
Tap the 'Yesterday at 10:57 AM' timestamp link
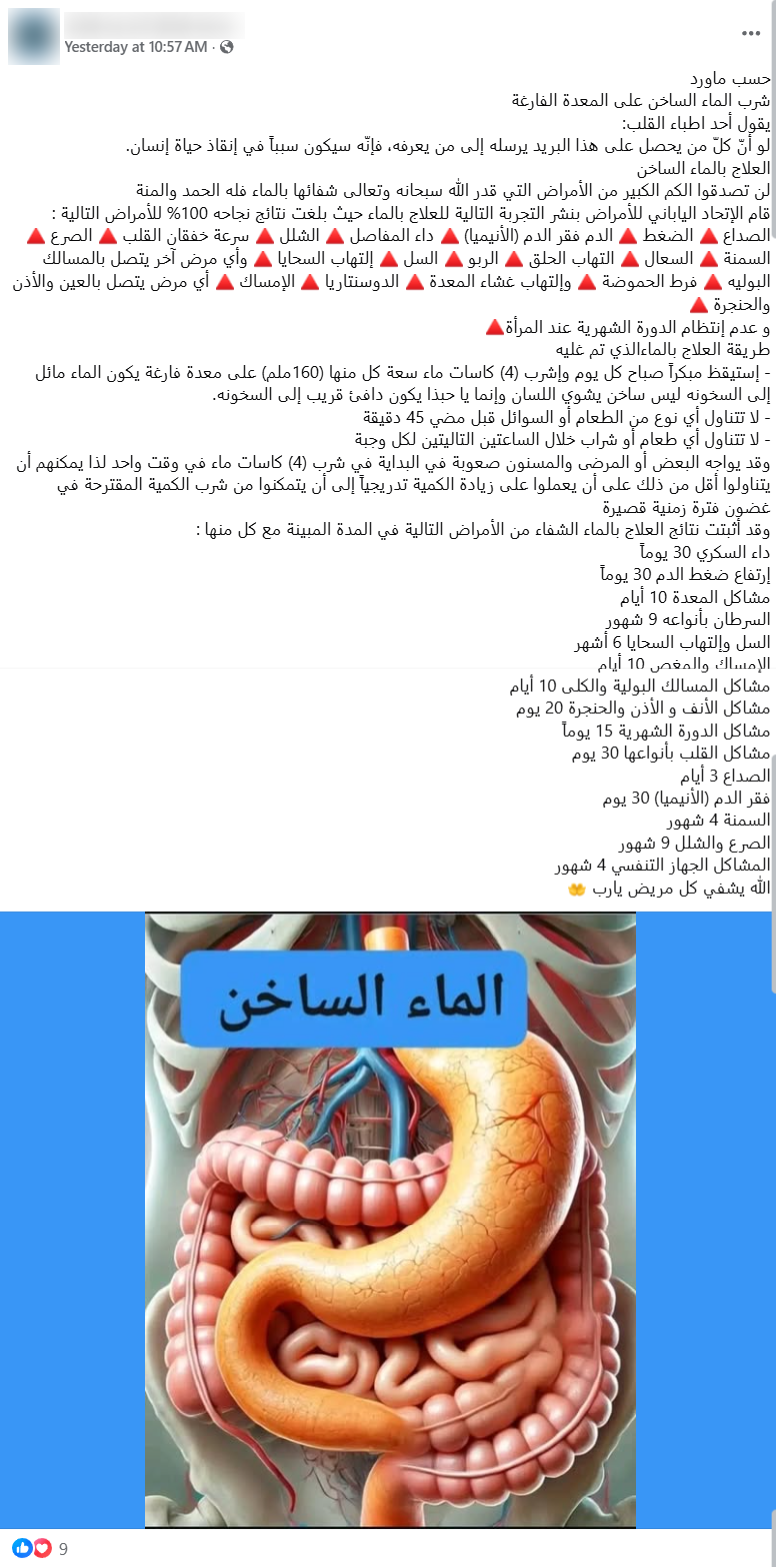(x=136, y=47)
